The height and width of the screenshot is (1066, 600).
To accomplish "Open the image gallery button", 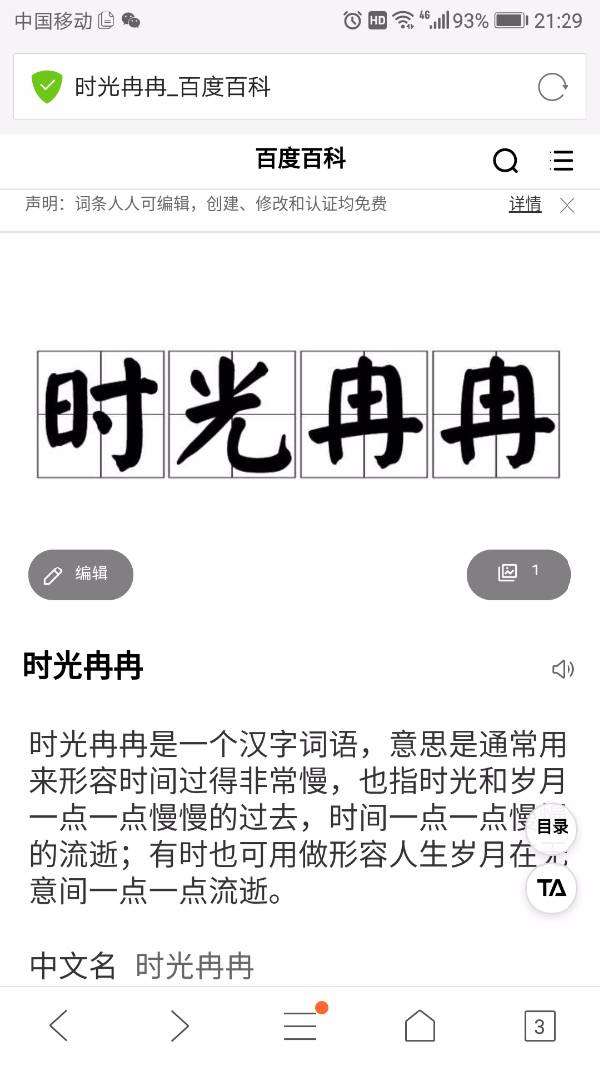I will [518, 574].
